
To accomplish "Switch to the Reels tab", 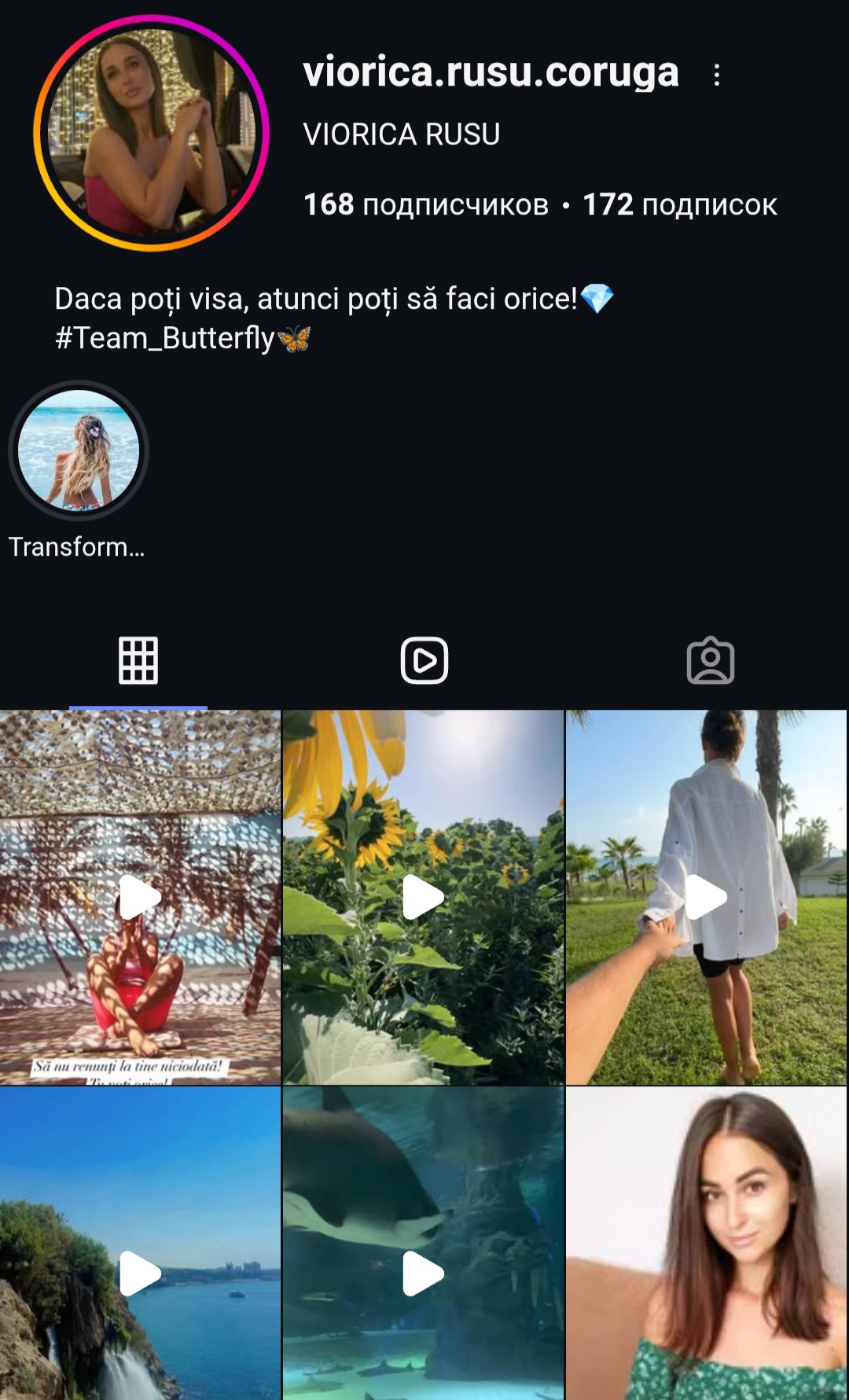I will pyautogui.click(x=424, y=660).
